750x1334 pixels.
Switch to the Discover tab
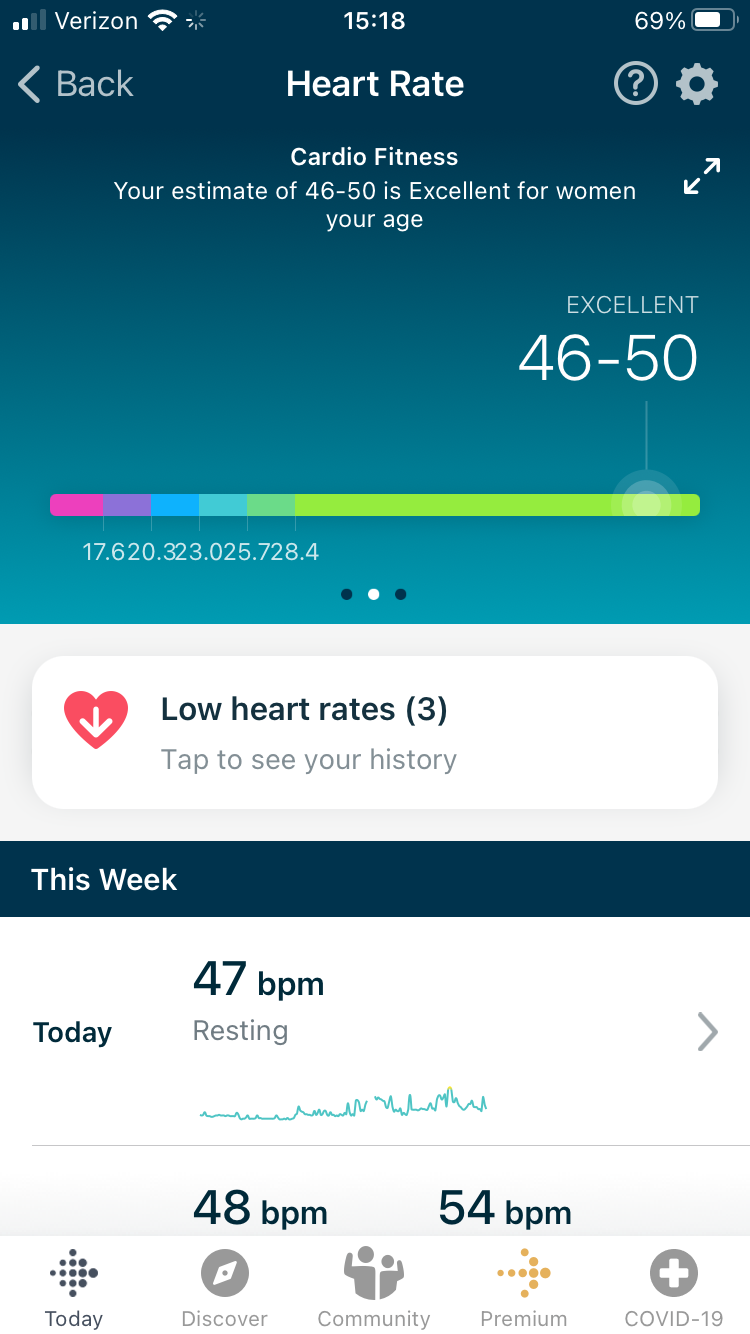point(224,1288)
